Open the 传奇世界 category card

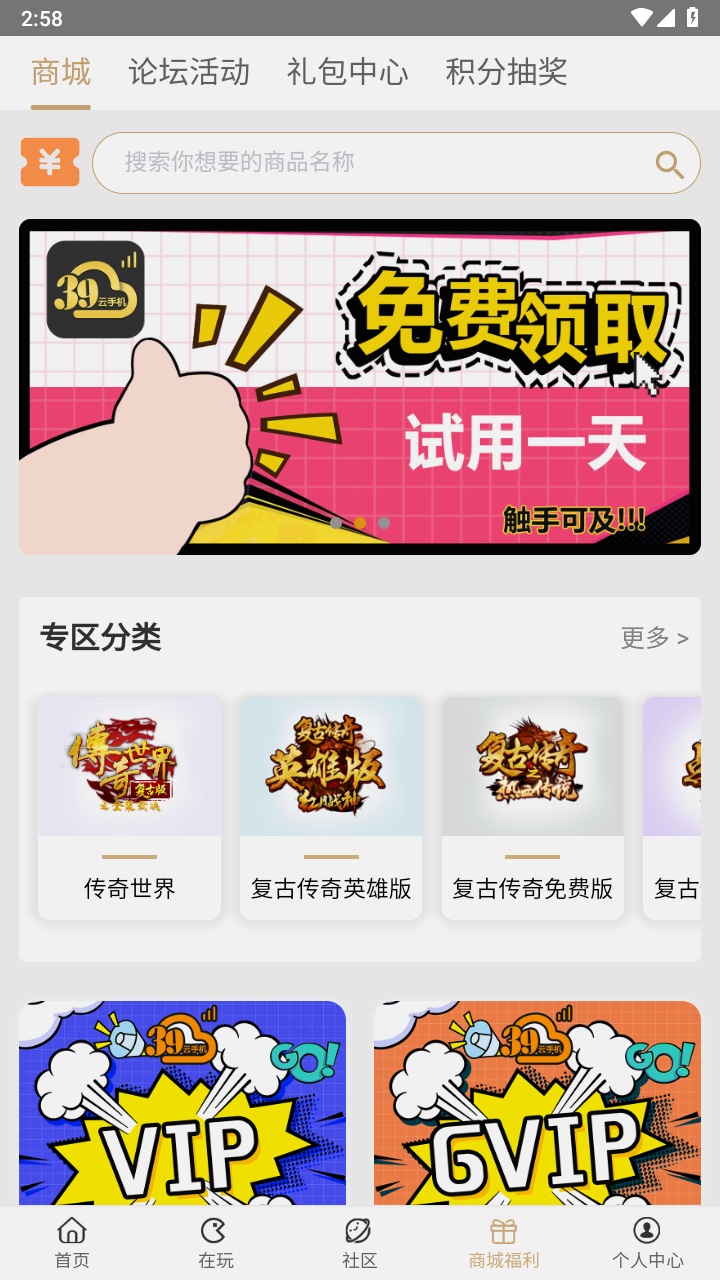(129, 808)
